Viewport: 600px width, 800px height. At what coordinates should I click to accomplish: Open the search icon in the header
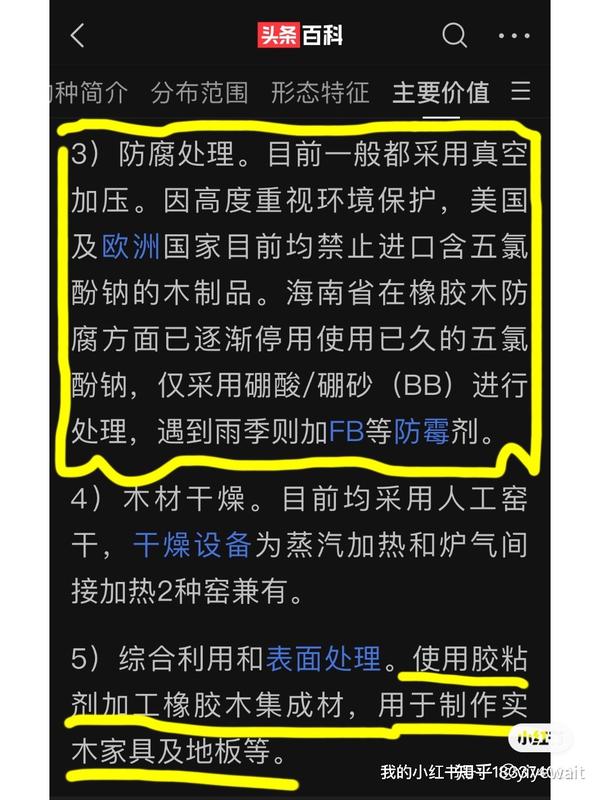coord(455,36)
